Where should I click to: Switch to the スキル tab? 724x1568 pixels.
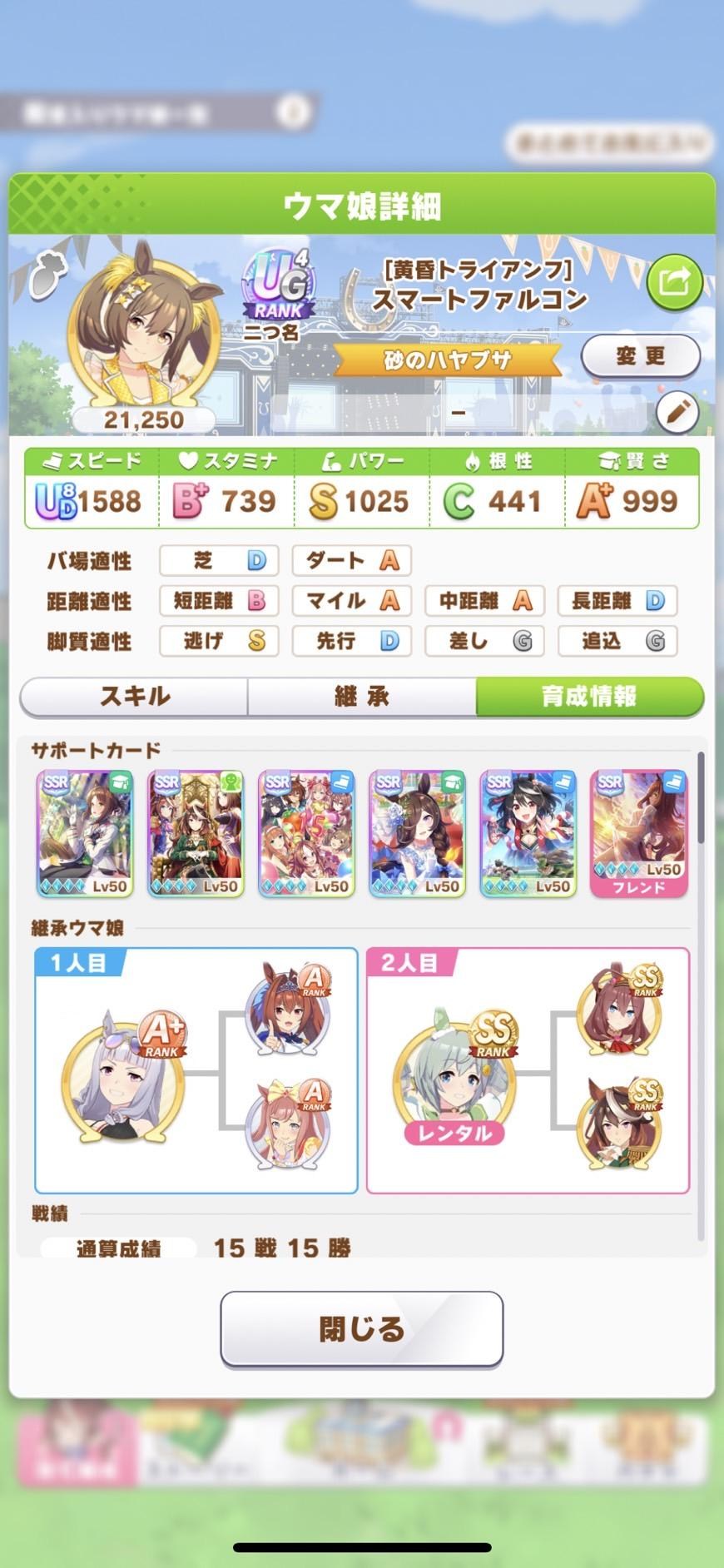133,697
